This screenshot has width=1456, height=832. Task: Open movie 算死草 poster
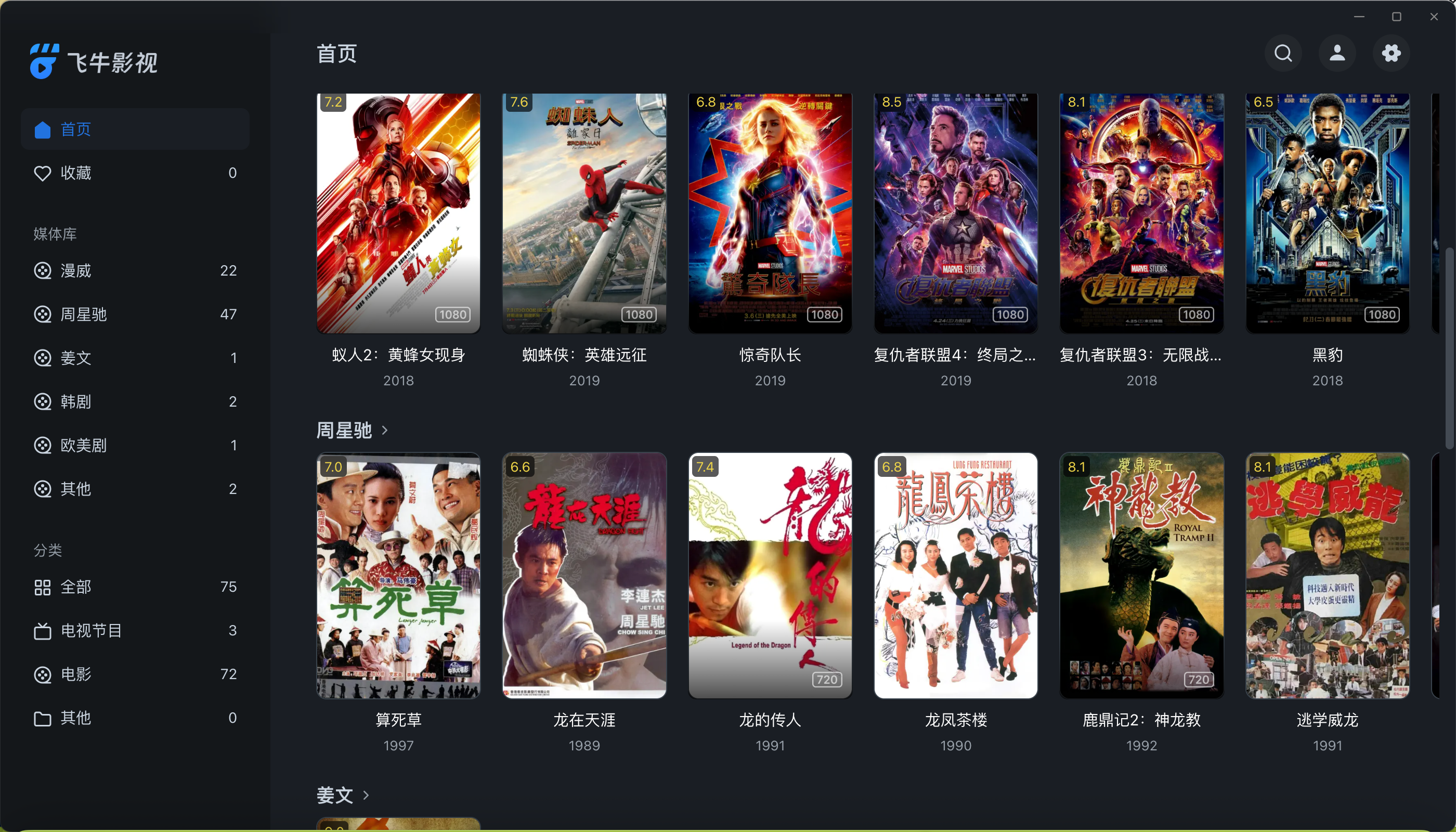[x=398, y=576]
